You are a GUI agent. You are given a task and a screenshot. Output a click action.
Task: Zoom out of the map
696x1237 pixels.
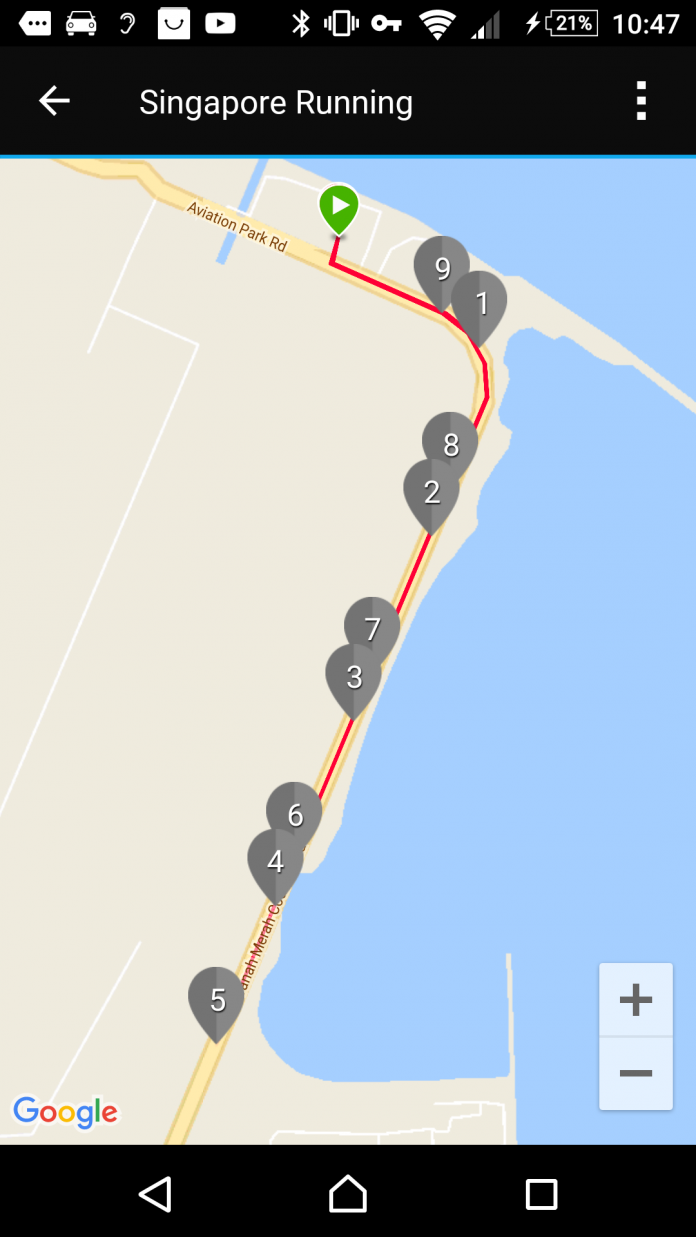636,1074
